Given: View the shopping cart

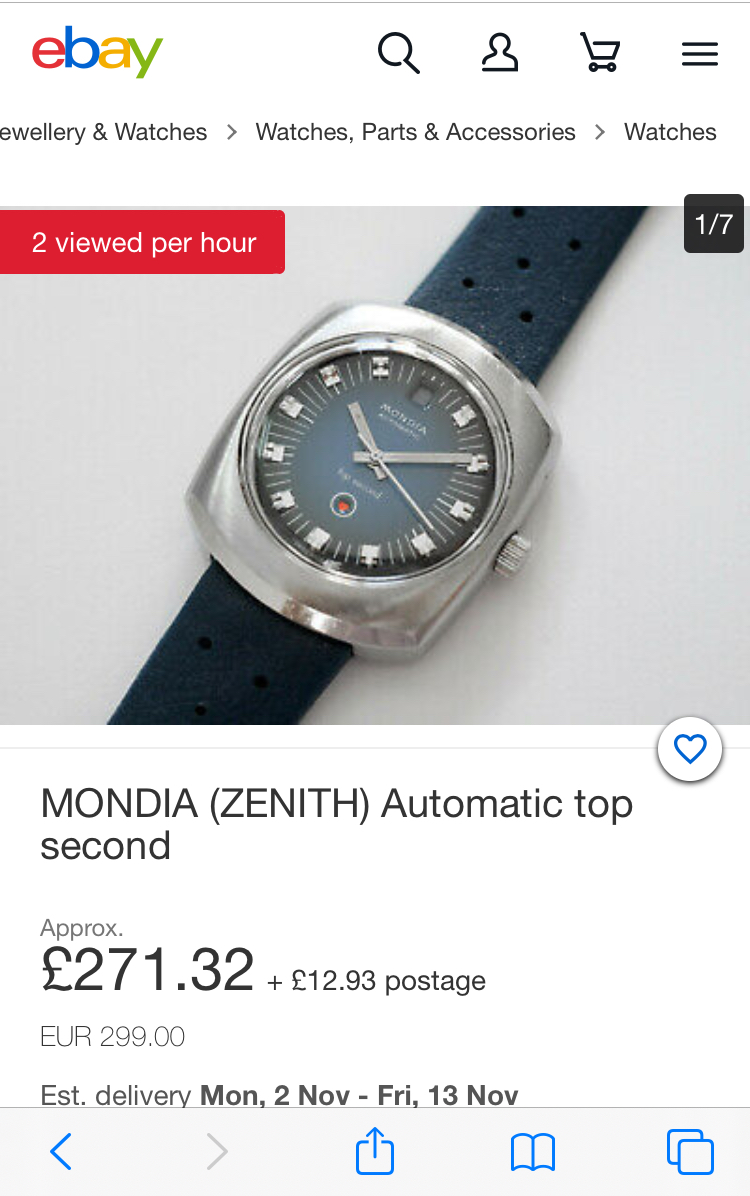Looking at the screenshot, I should [600, 52].
